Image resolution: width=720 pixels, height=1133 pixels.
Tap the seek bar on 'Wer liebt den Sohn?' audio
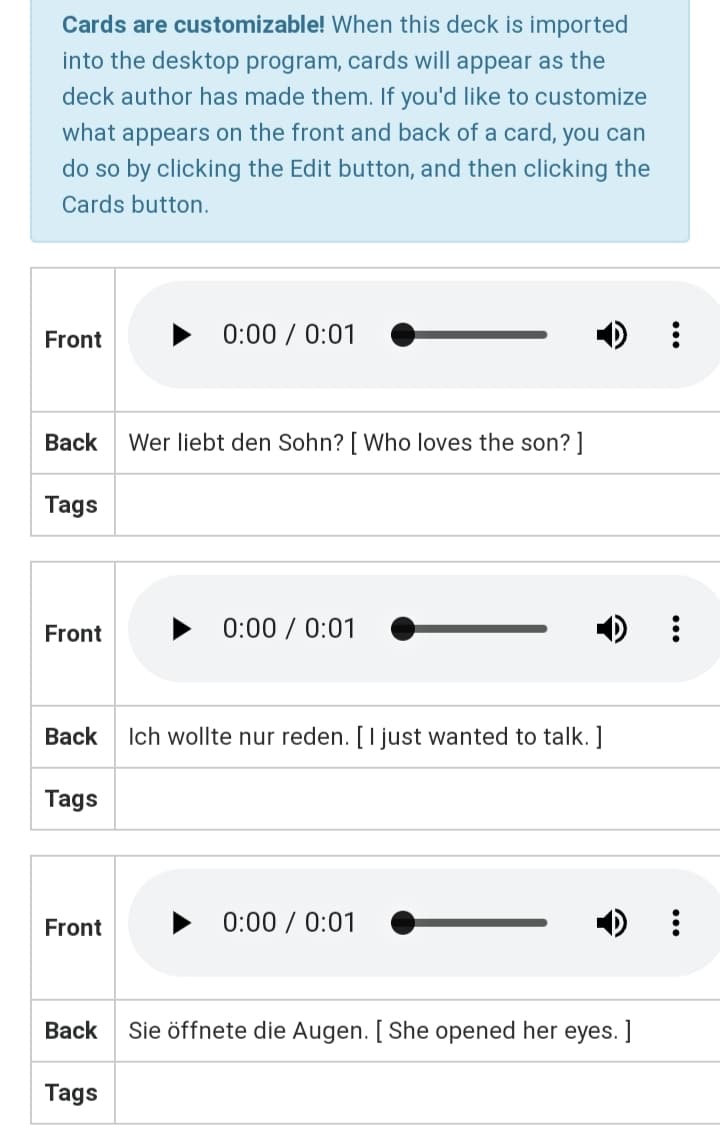pyautogui.click(x=472, y=335)
